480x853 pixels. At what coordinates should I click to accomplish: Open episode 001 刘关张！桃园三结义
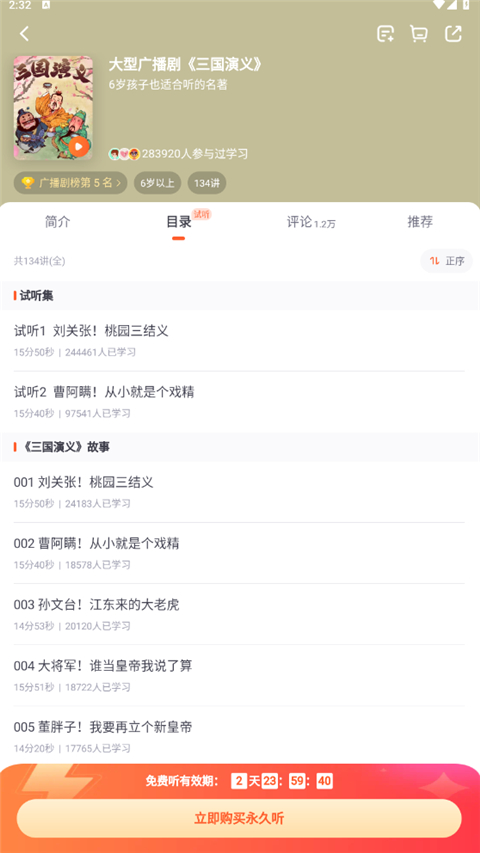pos(239,492)
